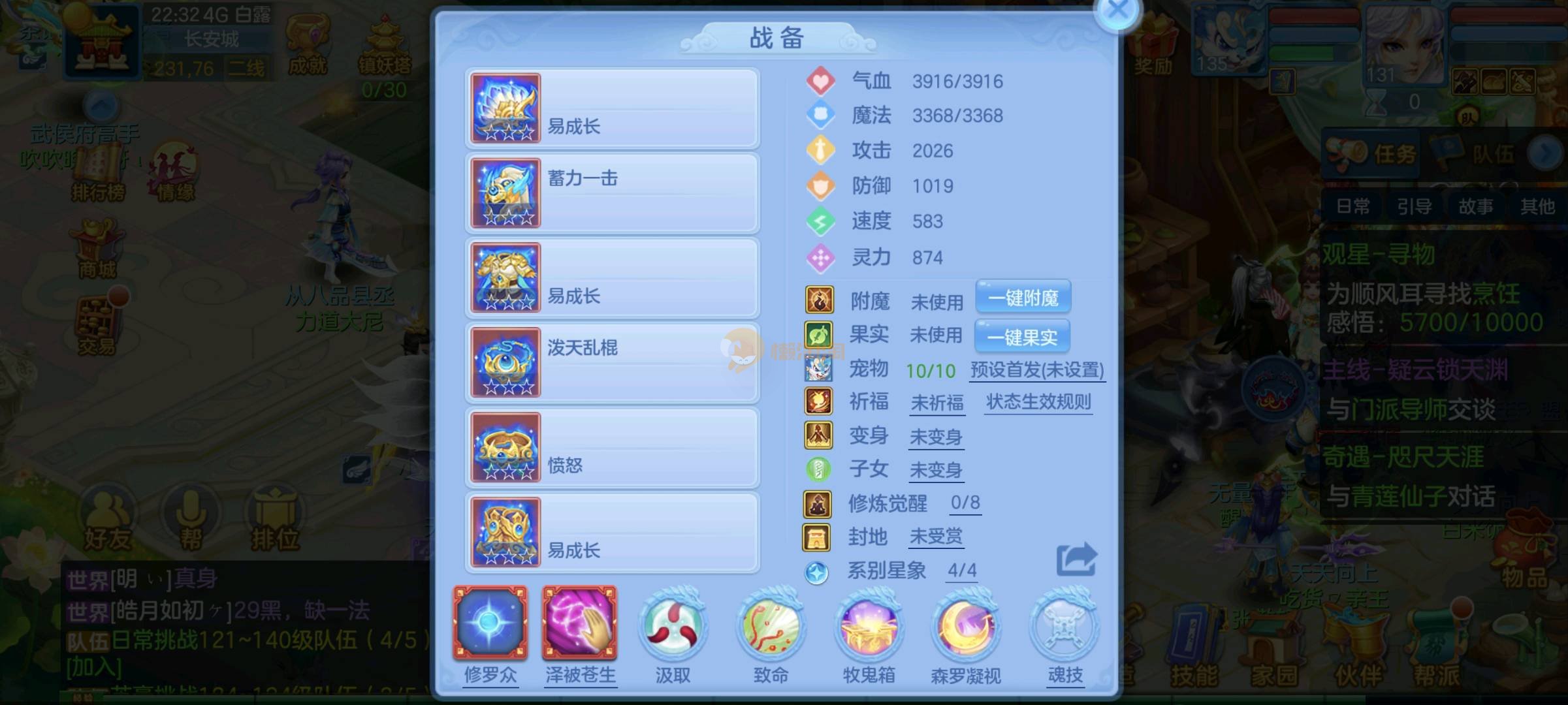Tap the 一键果实 button
Viewport: 1568px width, 705px height.
1021,337
